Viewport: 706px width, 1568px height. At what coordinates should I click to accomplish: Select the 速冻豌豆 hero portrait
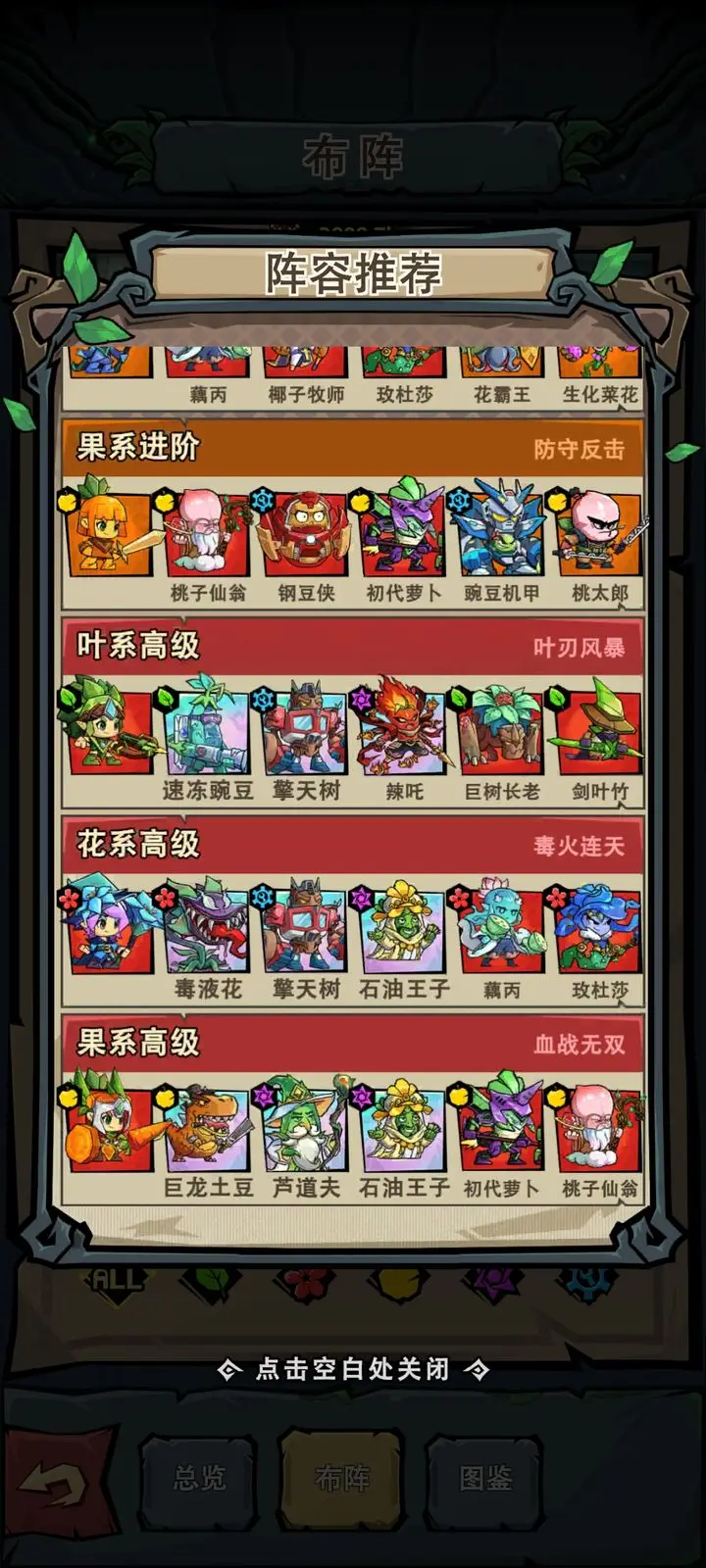click(x=207, y=732)
